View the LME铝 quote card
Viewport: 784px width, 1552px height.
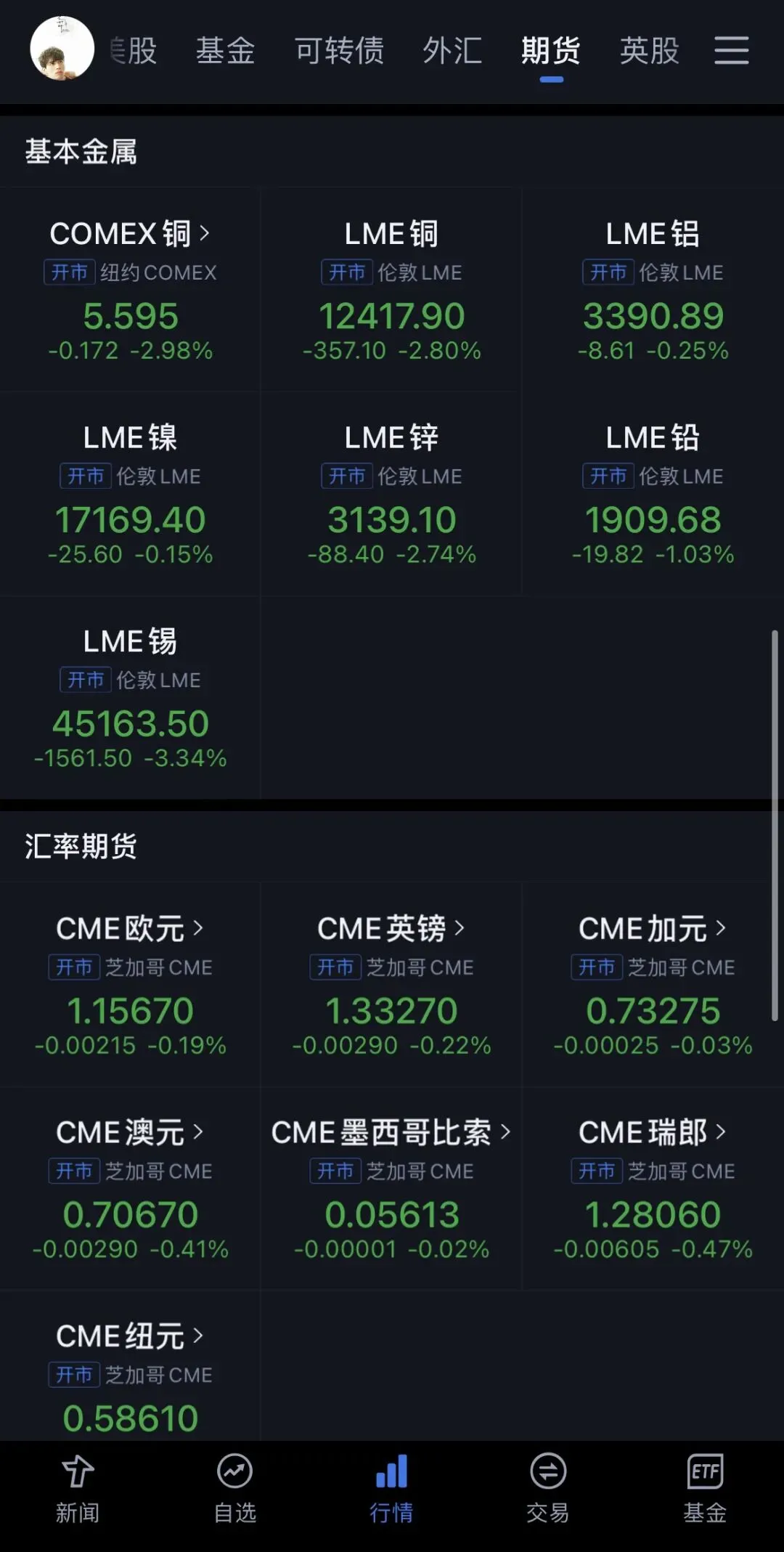point(653,290)
